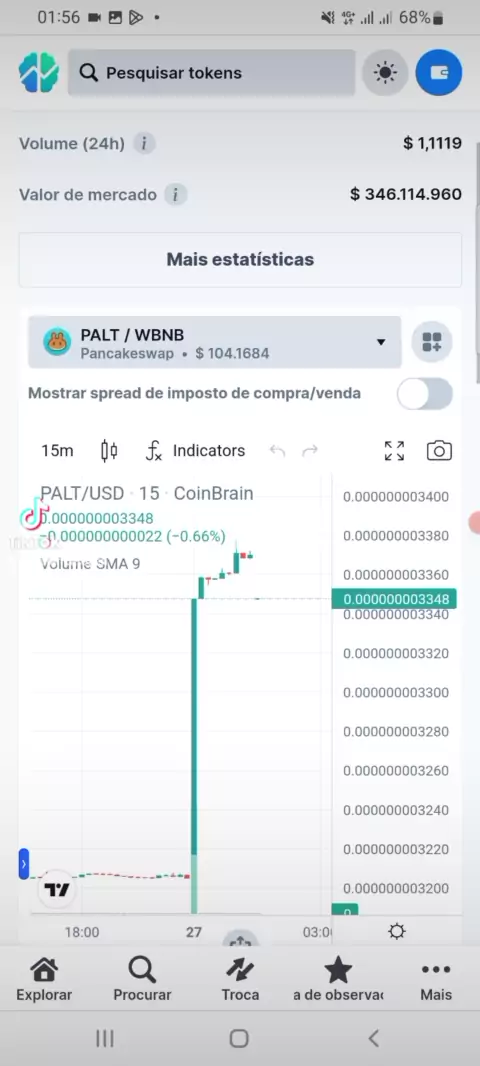Enable buy/sell tax spread switch

coord(425,394)
